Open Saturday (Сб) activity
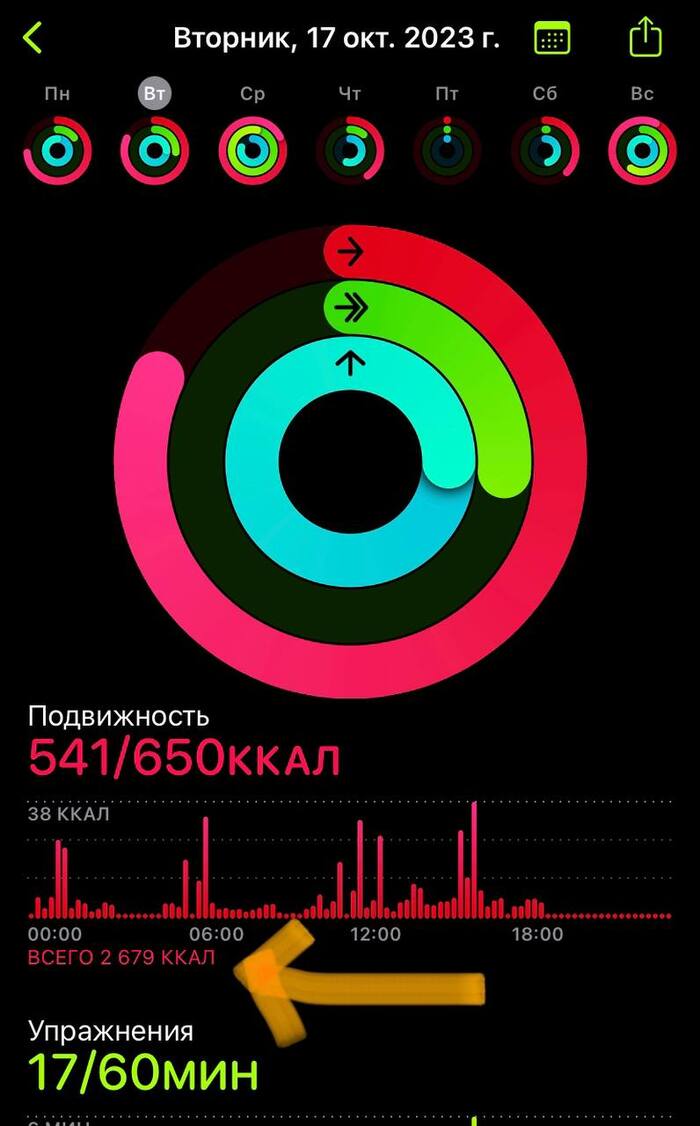Screen dimensions: 700x1126 point(545,150)
